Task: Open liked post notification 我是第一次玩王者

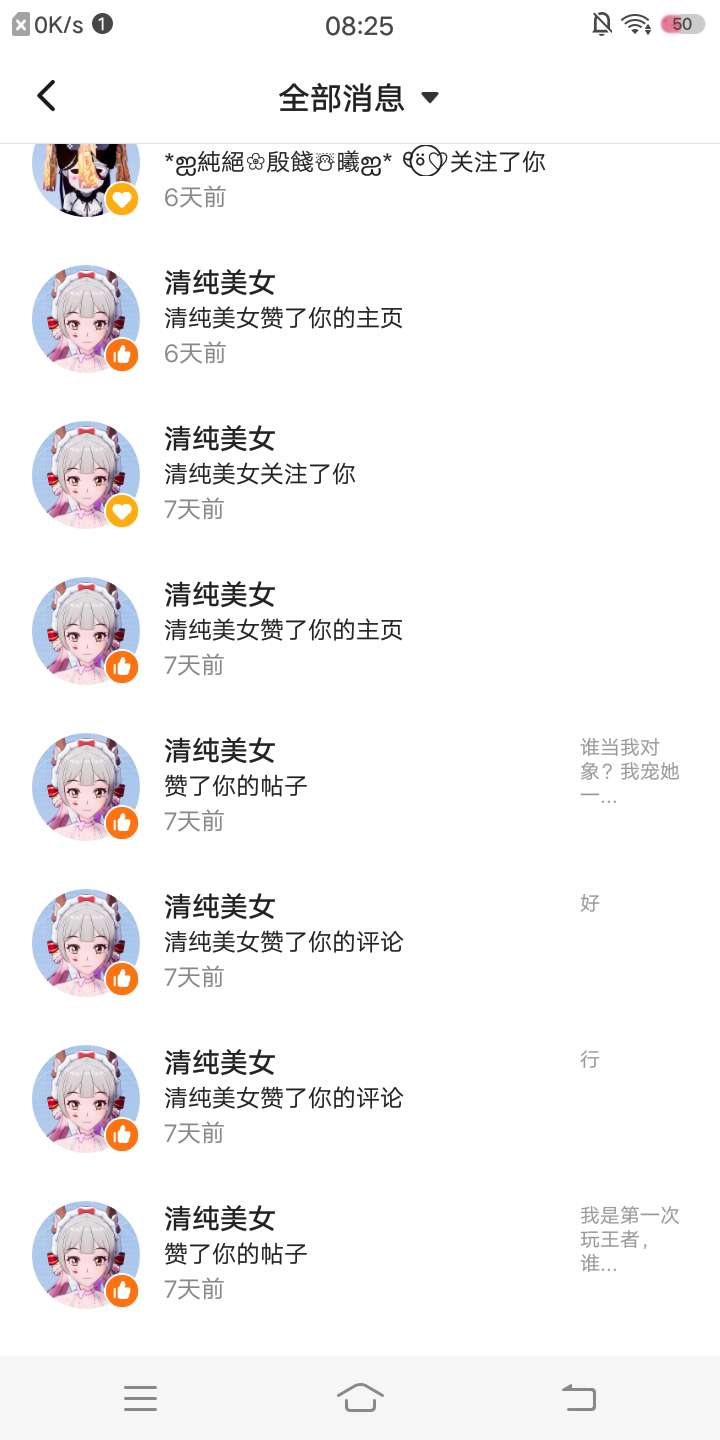Action: (x=360, y=1254)
